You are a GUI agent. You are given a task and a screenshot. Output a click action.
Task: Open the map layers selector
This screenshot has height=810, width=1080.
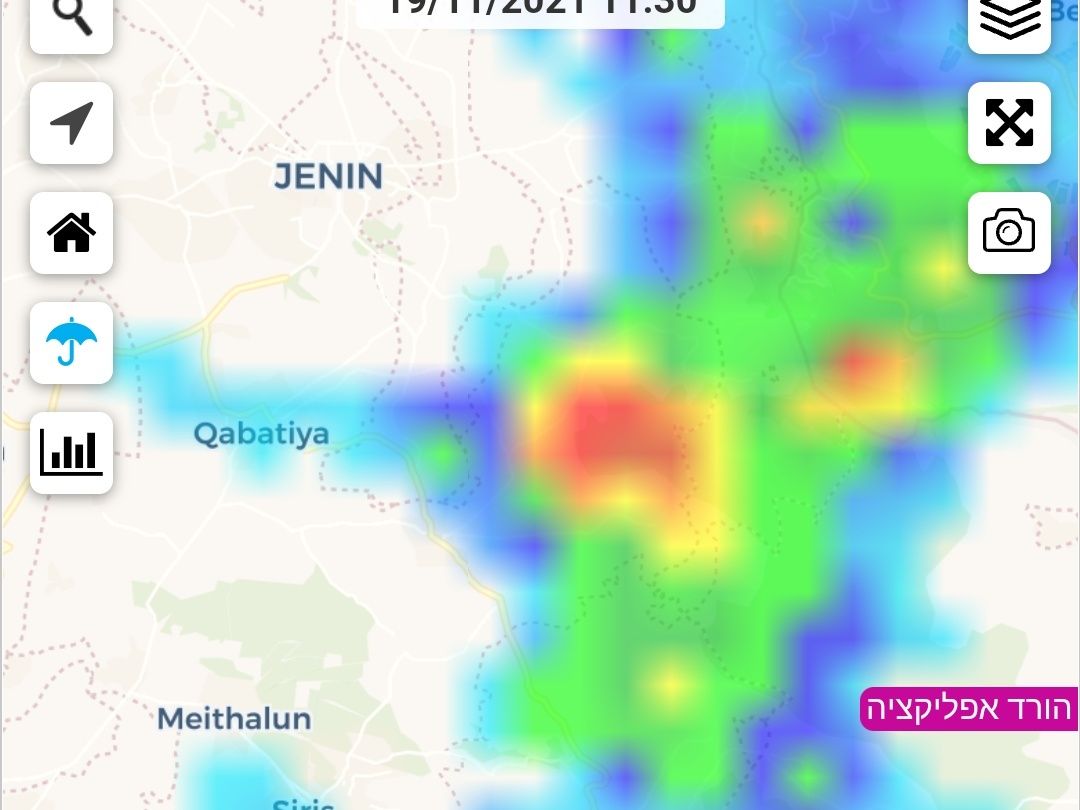pyautogui.click(x=1009, y=20)
